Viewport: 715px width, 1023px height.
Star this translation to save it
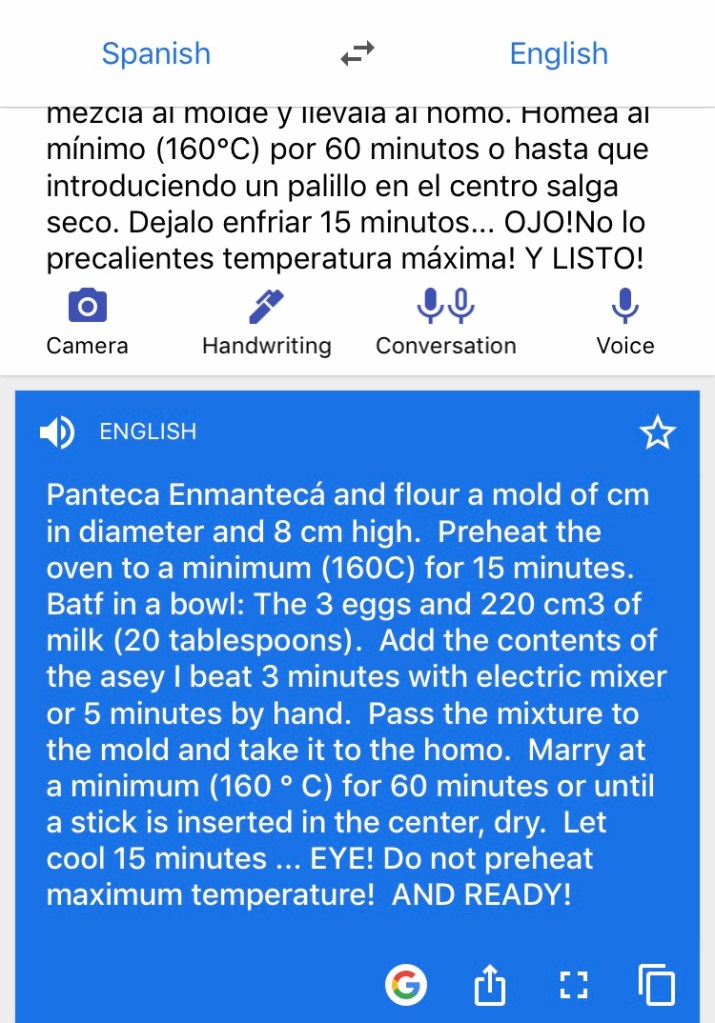657,433
